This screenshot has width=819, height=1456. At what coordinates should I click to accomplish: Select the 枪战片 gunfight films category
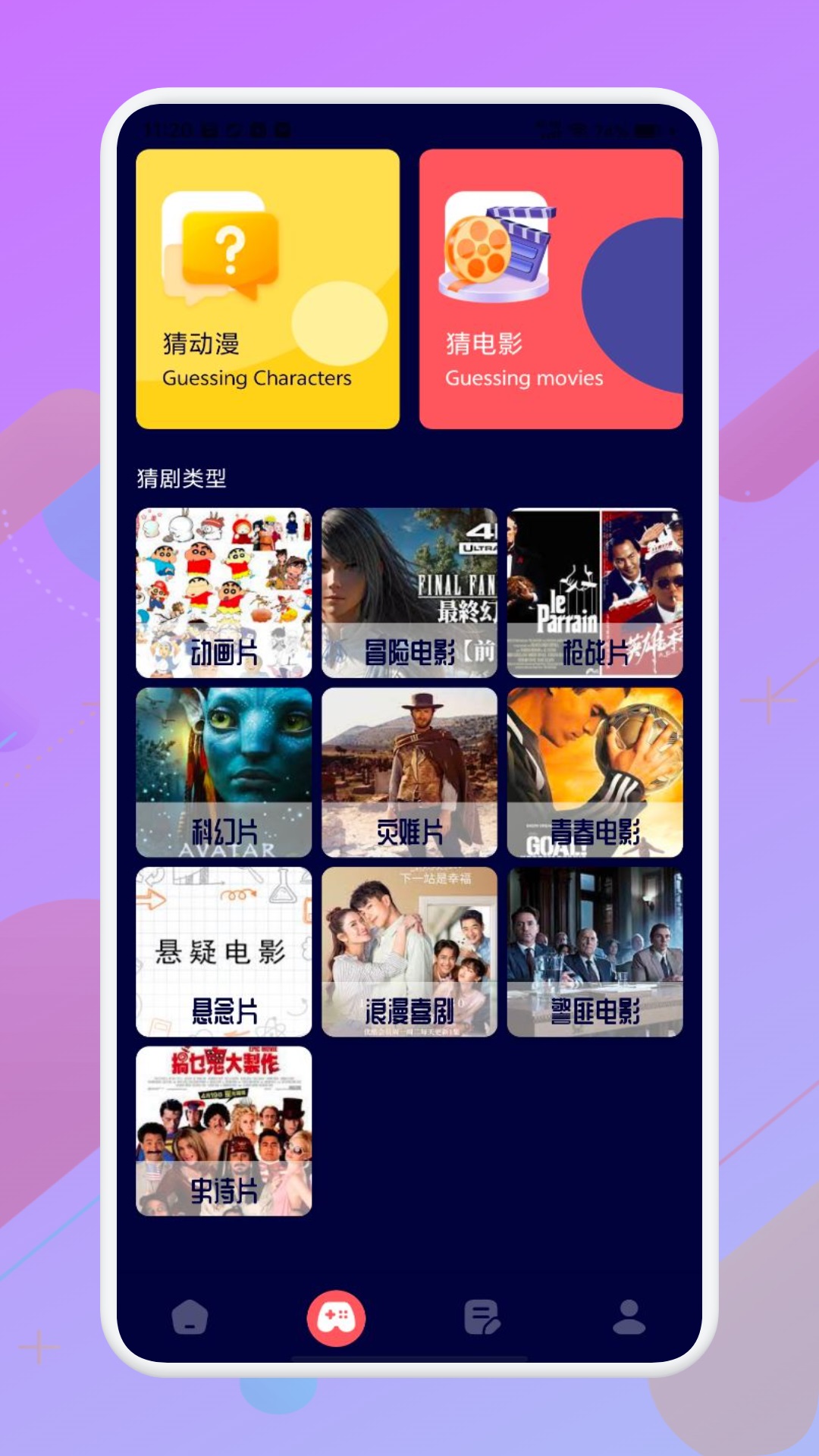(597, 593)
